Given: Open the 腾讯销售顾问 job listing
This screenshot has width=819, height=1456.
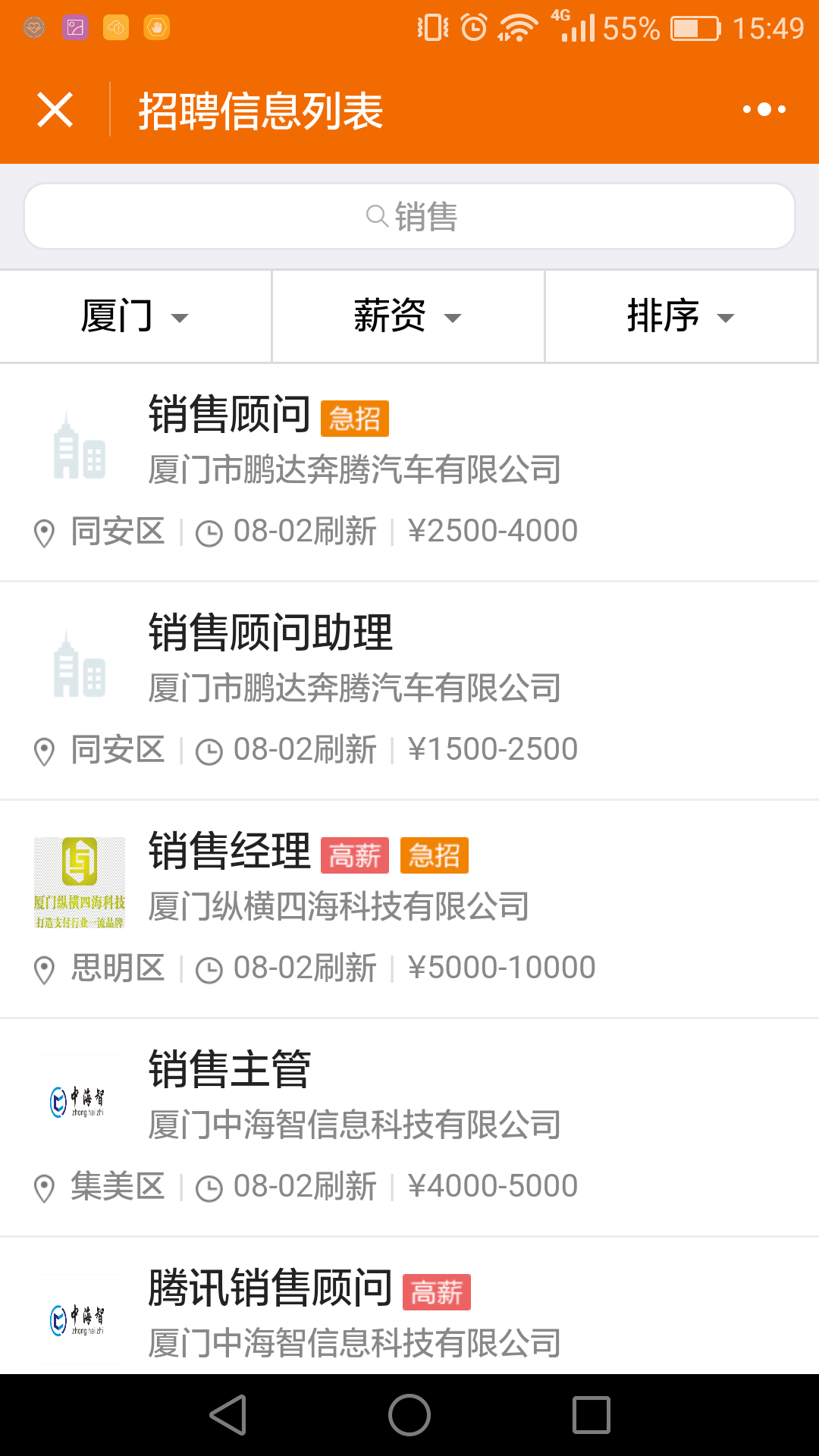Looking at the screenshot, I should [x=409, y=1306].
